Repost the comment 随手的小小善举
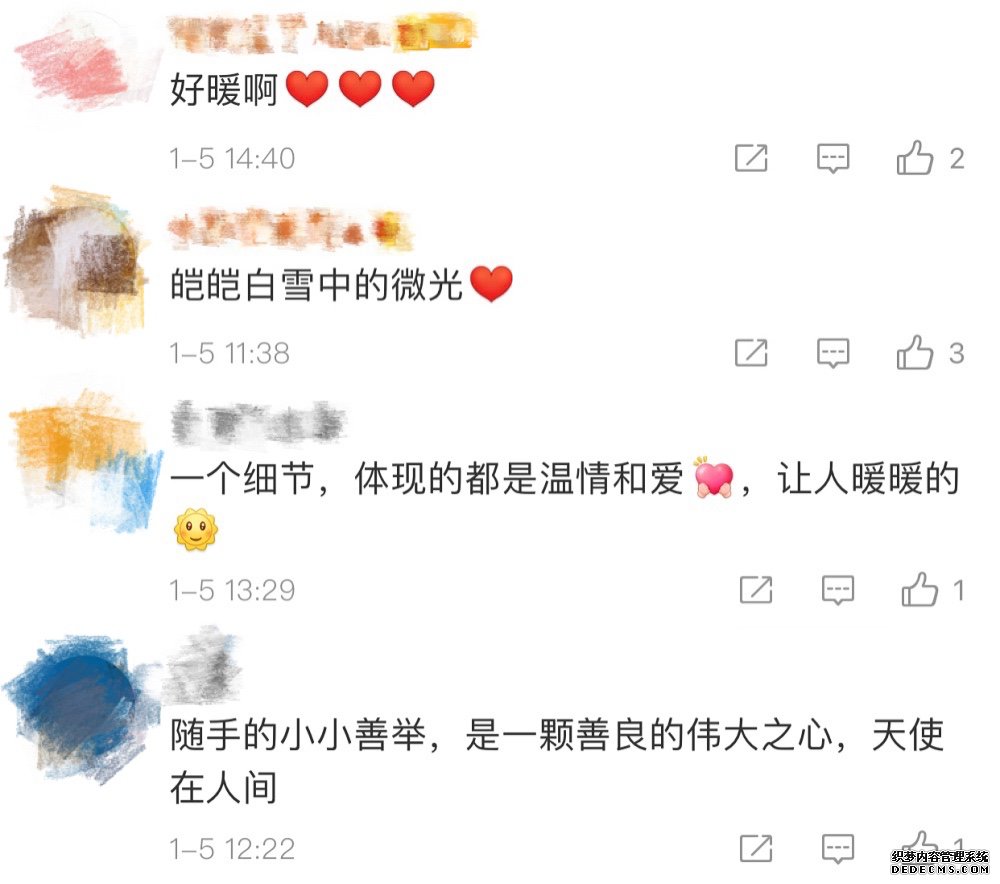 click(756, 849)
